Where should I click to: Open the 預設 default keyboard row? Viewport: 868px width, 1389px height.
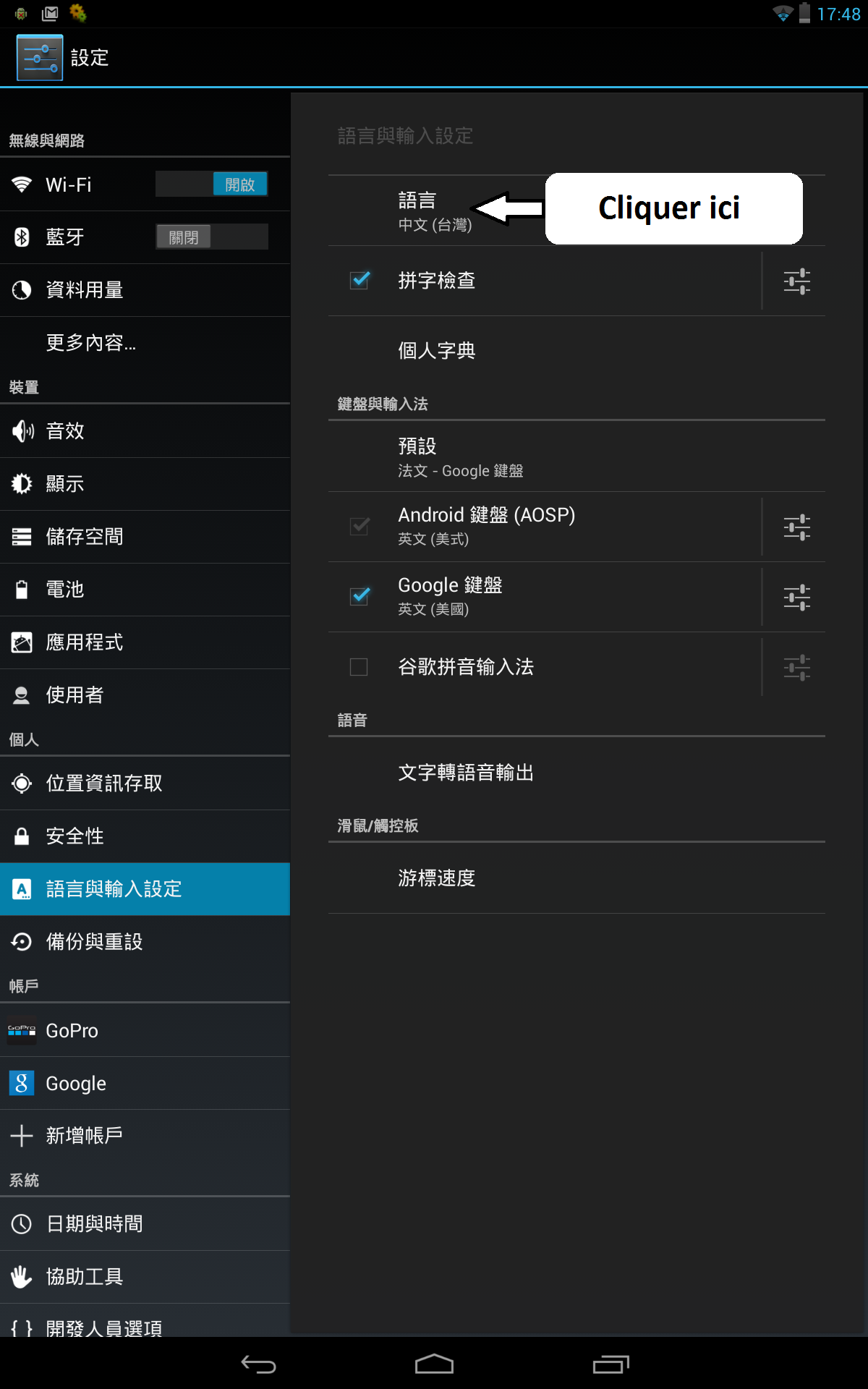pos(576,456)
